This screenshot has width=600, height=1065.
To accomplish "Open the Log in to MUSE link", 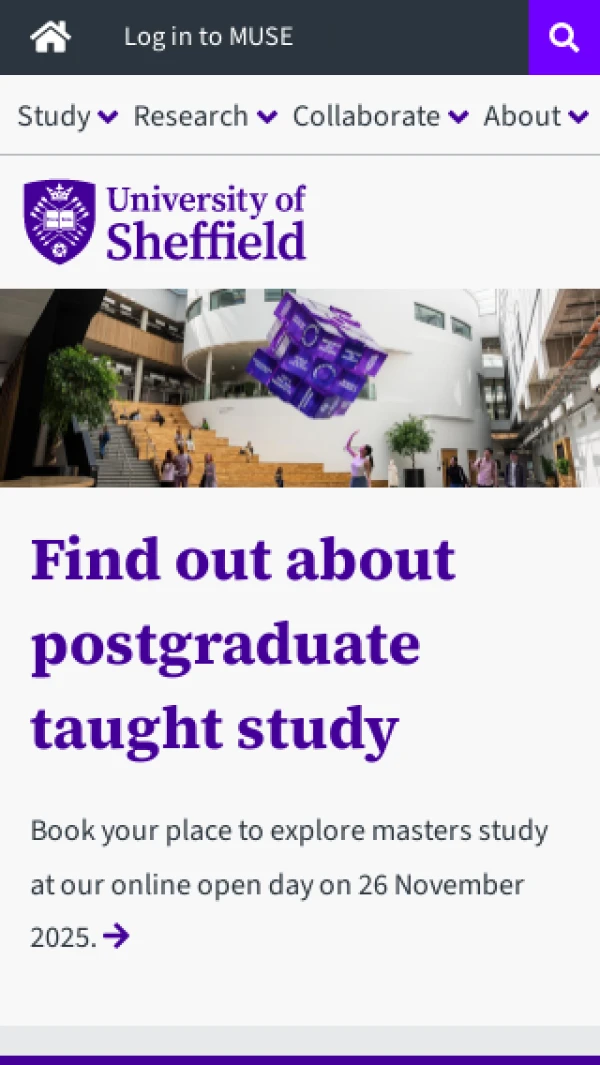I will 208,37.
